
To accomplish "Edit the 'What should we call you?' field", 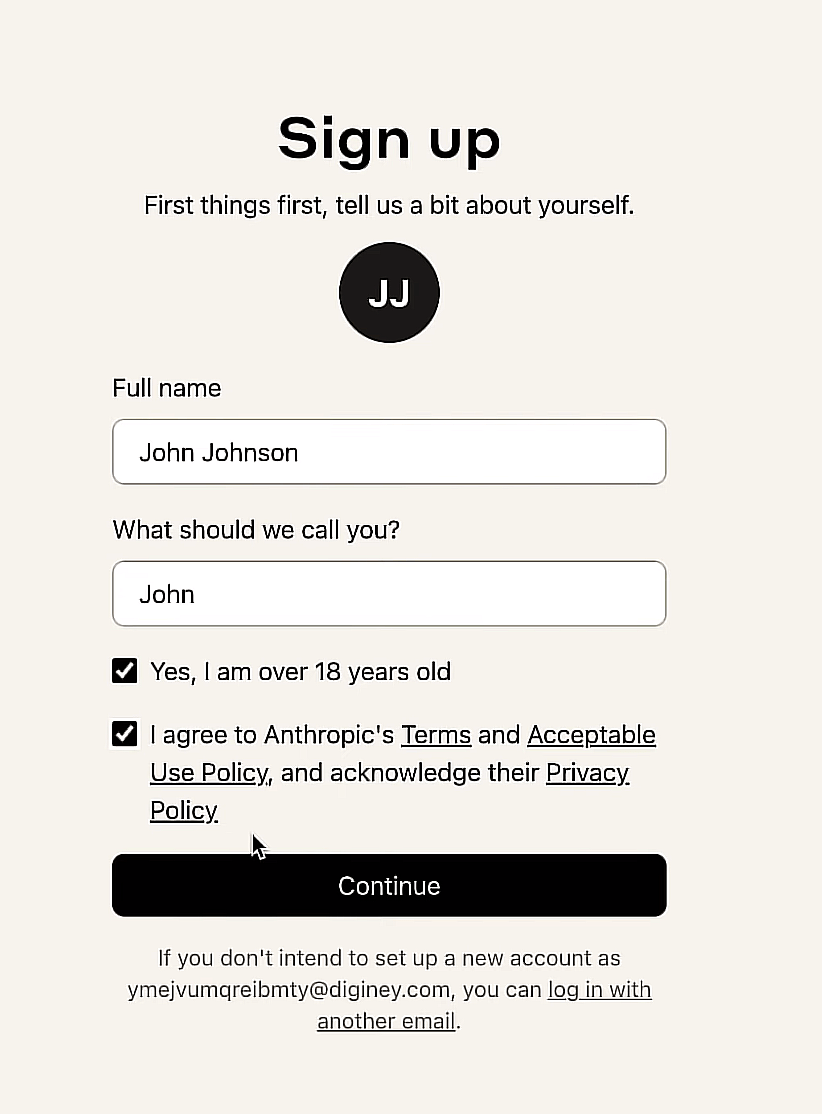I will click(388, 594).
